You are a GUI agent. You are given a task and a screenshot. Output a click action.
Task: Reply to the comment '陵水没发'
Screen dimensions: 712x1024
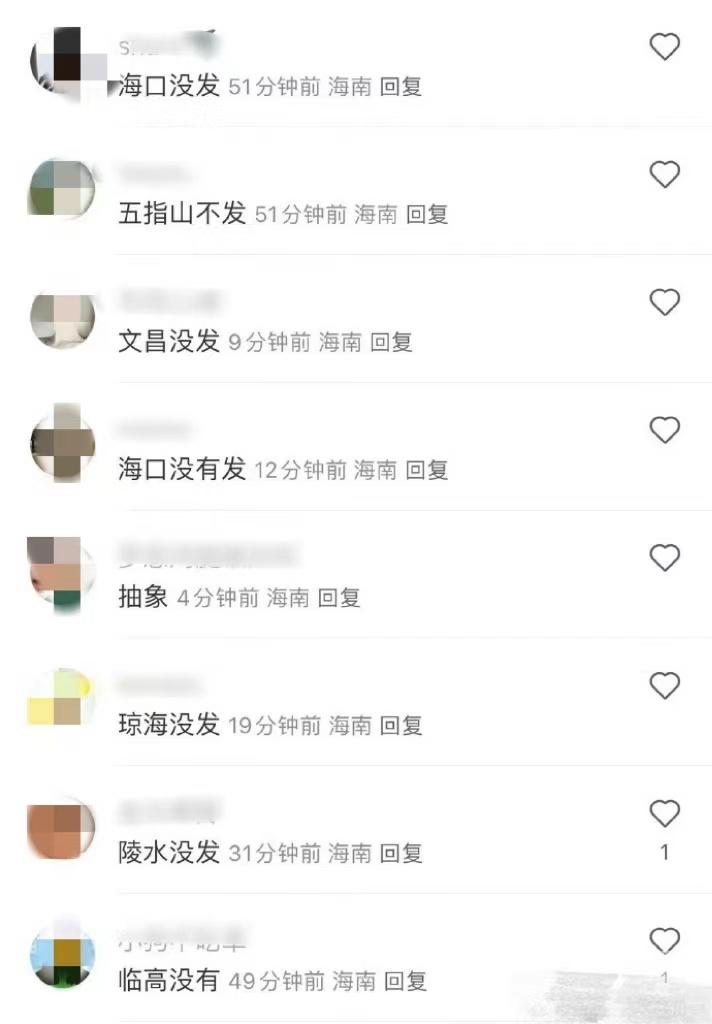pos(401,854)
